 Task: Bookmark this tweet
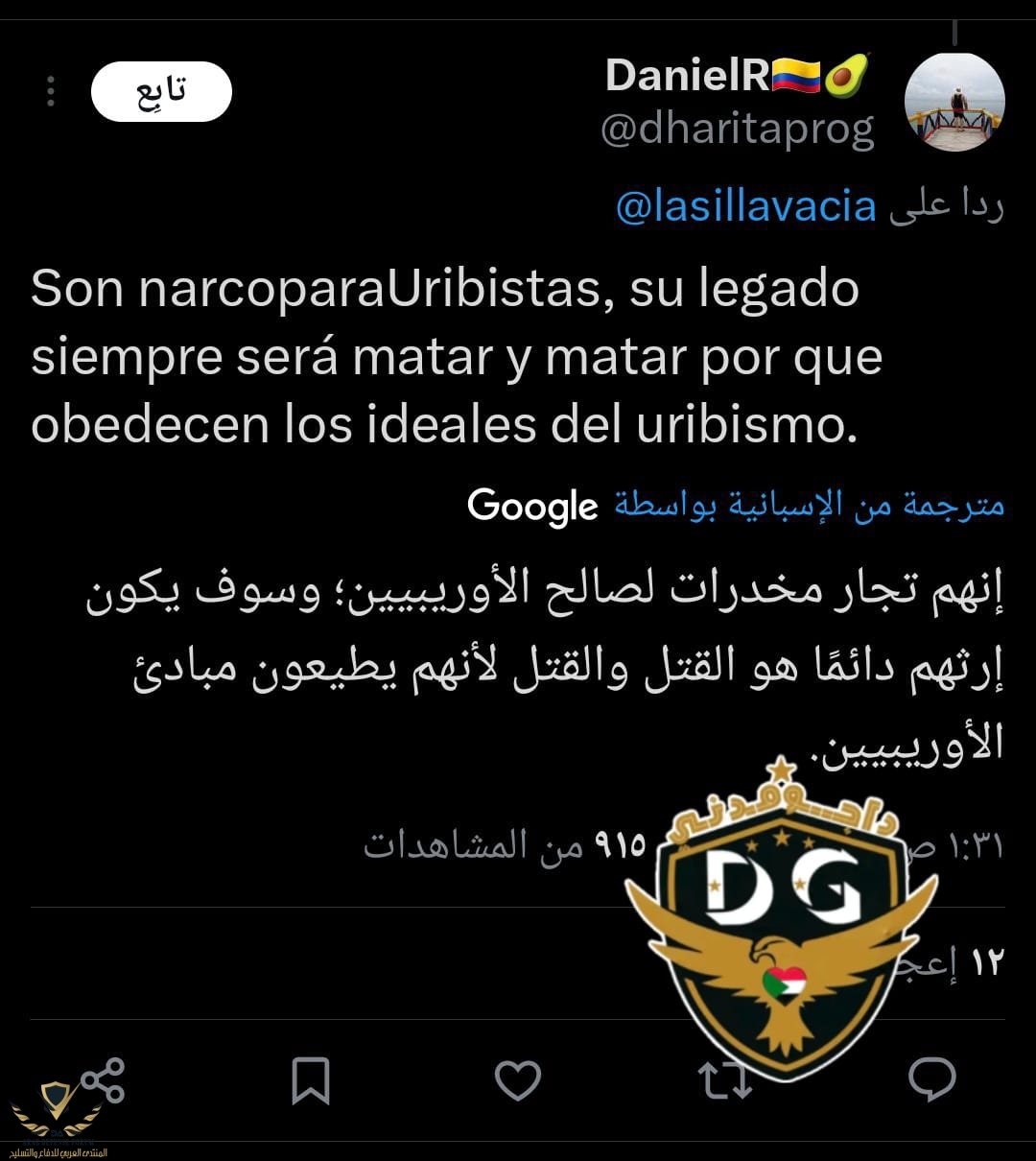310,1078
